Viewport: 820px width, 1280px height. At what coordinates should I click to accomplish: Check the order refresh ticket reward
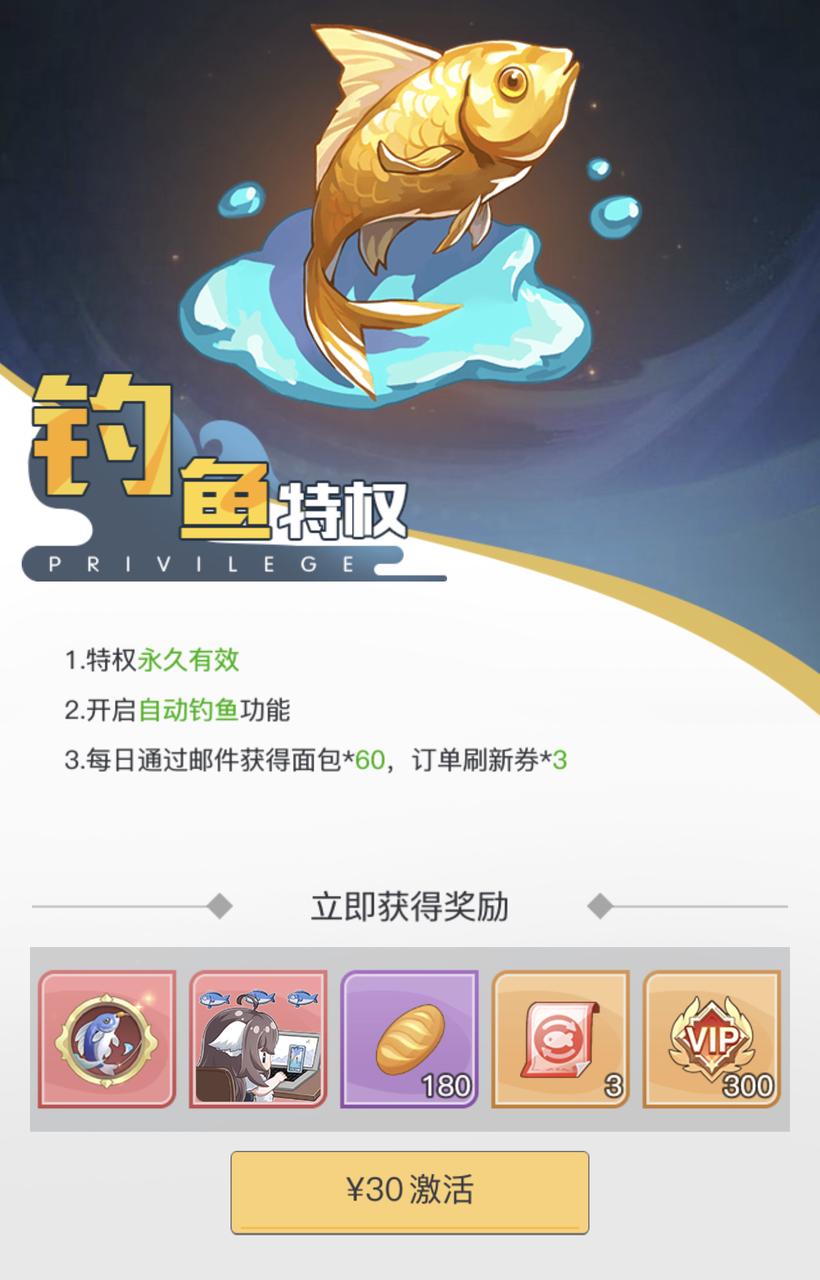(x=560, y=1039)
